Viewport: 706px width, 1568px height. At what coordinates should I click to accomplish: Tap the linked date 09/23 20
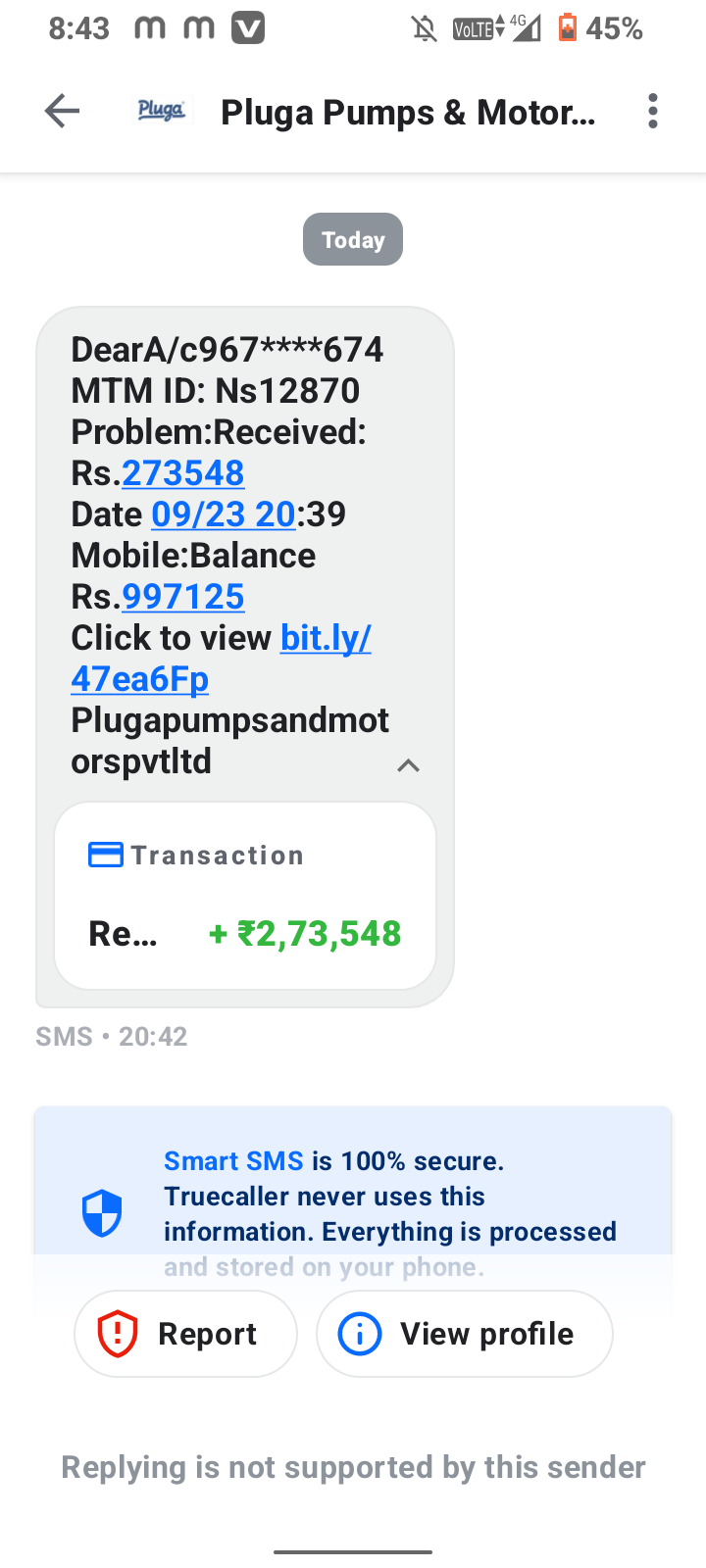224,514
